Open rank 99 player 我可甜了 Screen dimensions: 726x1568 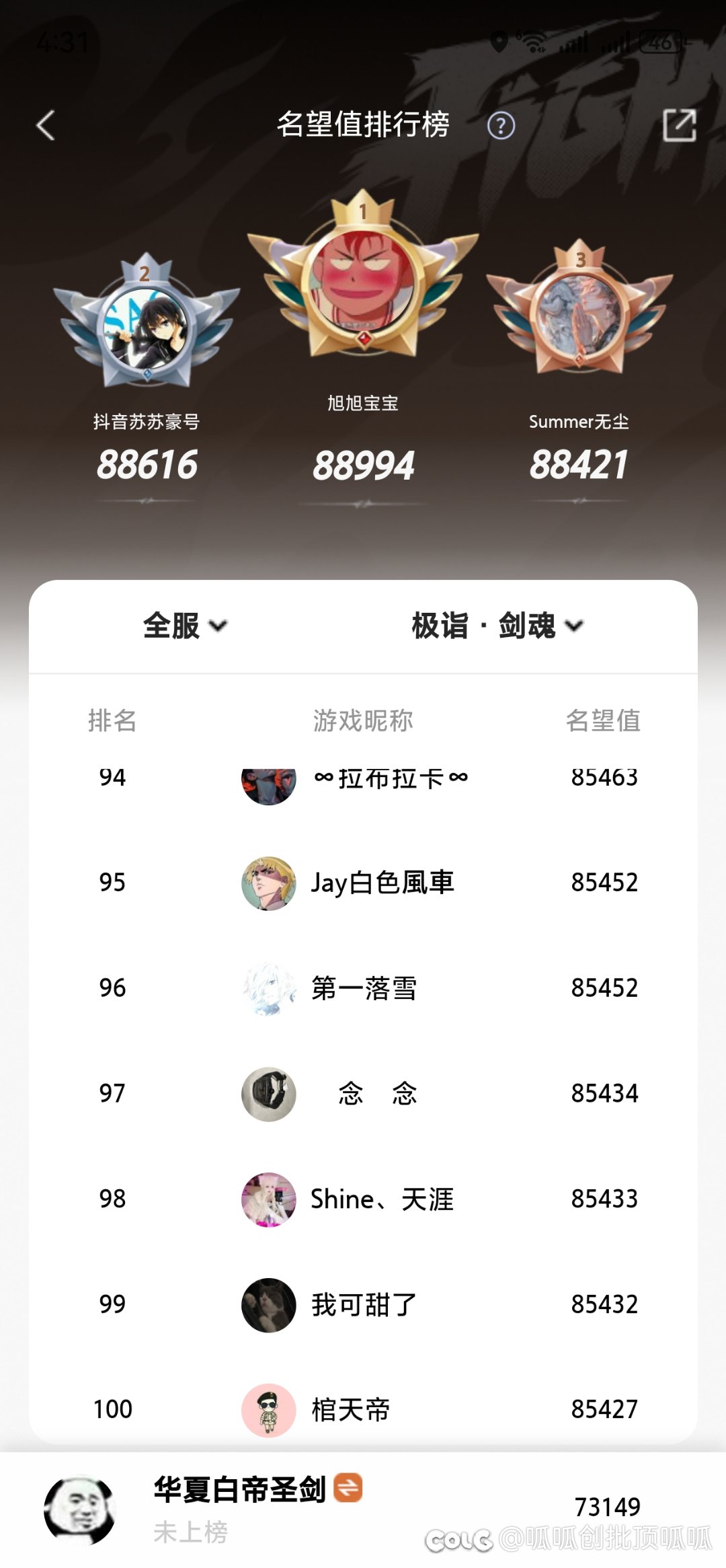[363, 1305]
